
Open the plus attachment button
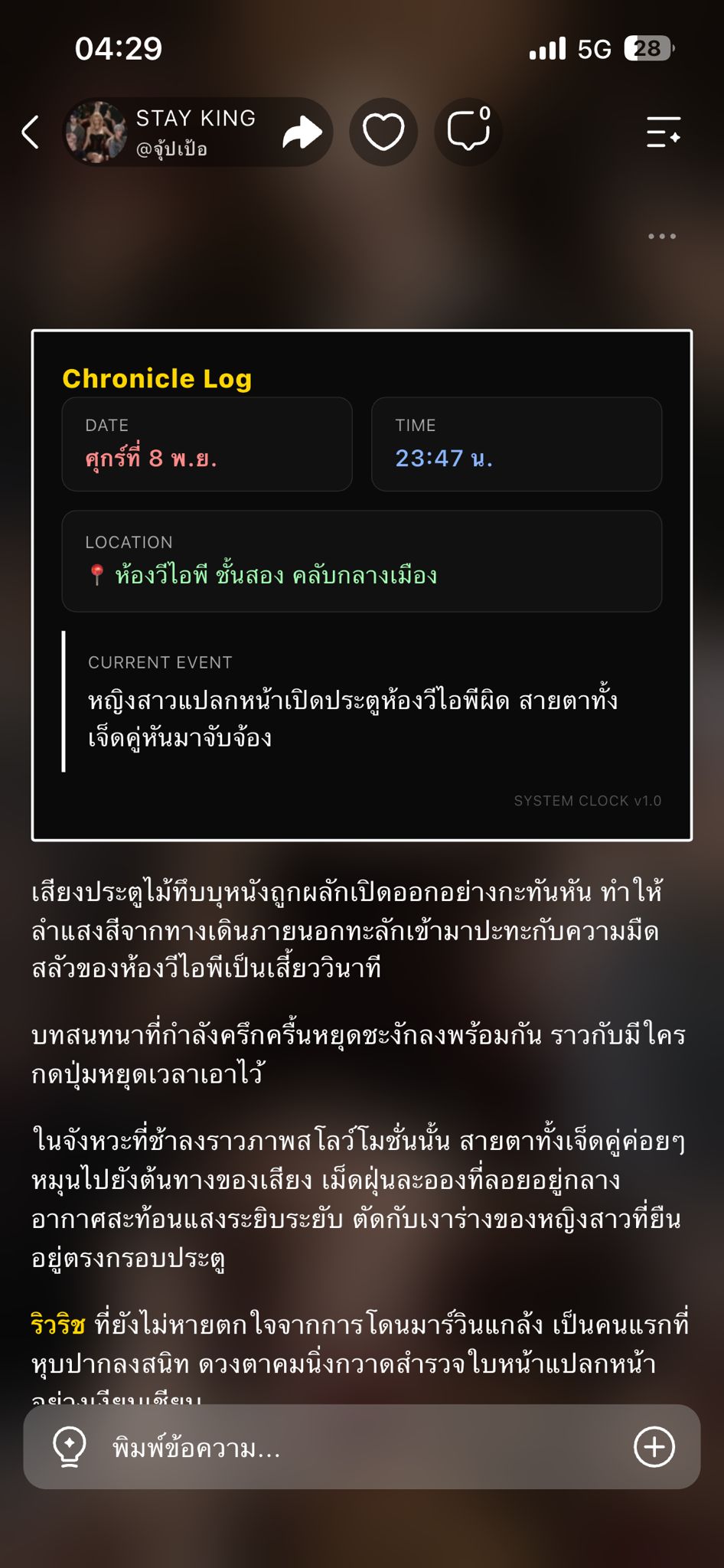click(654, 1446)
